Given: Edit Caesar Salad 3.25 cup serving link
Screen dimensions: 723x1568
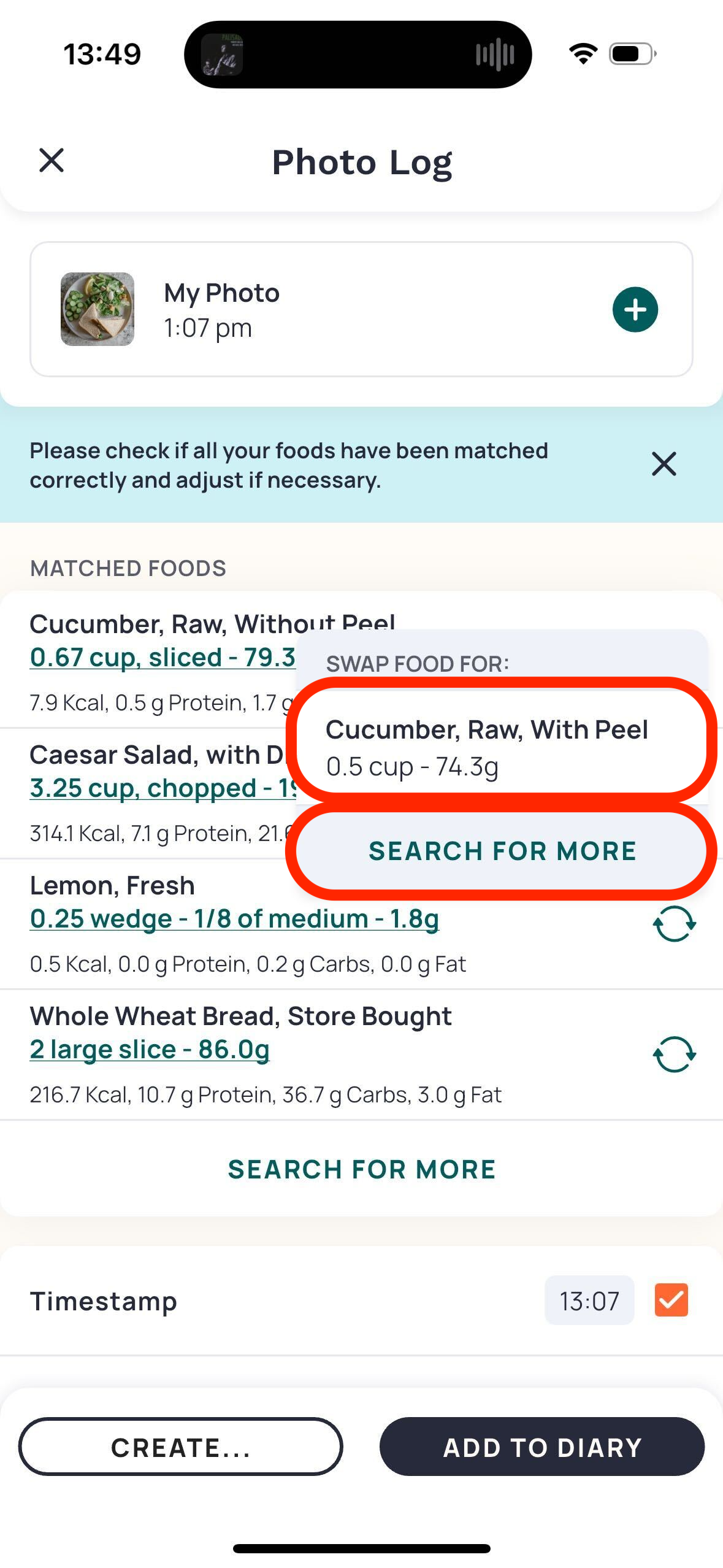Looking at the screenshot, I should [x=163, y=788].
